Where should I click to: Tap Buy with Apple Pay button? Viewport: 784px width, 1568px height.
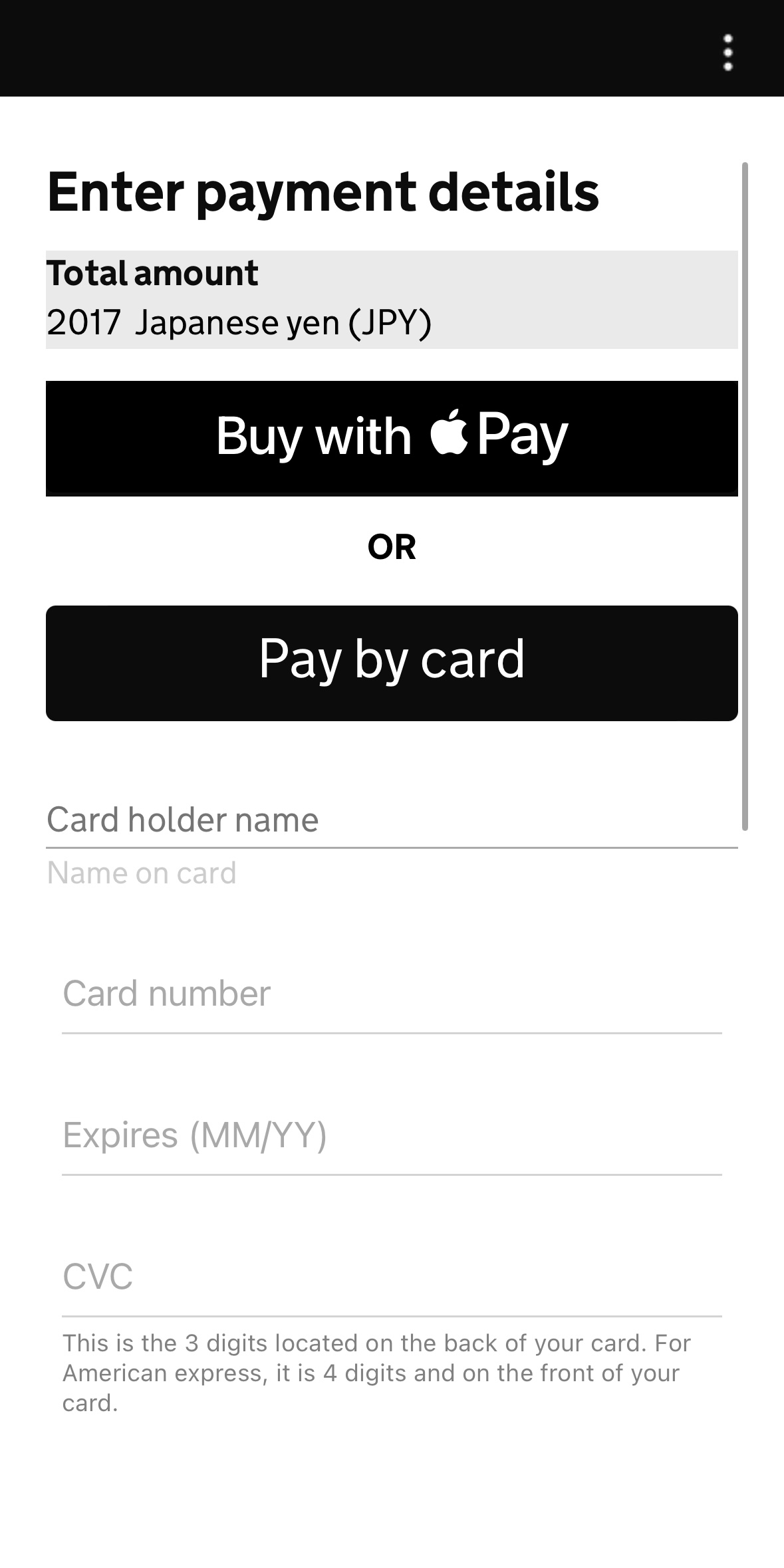point(392,438)
